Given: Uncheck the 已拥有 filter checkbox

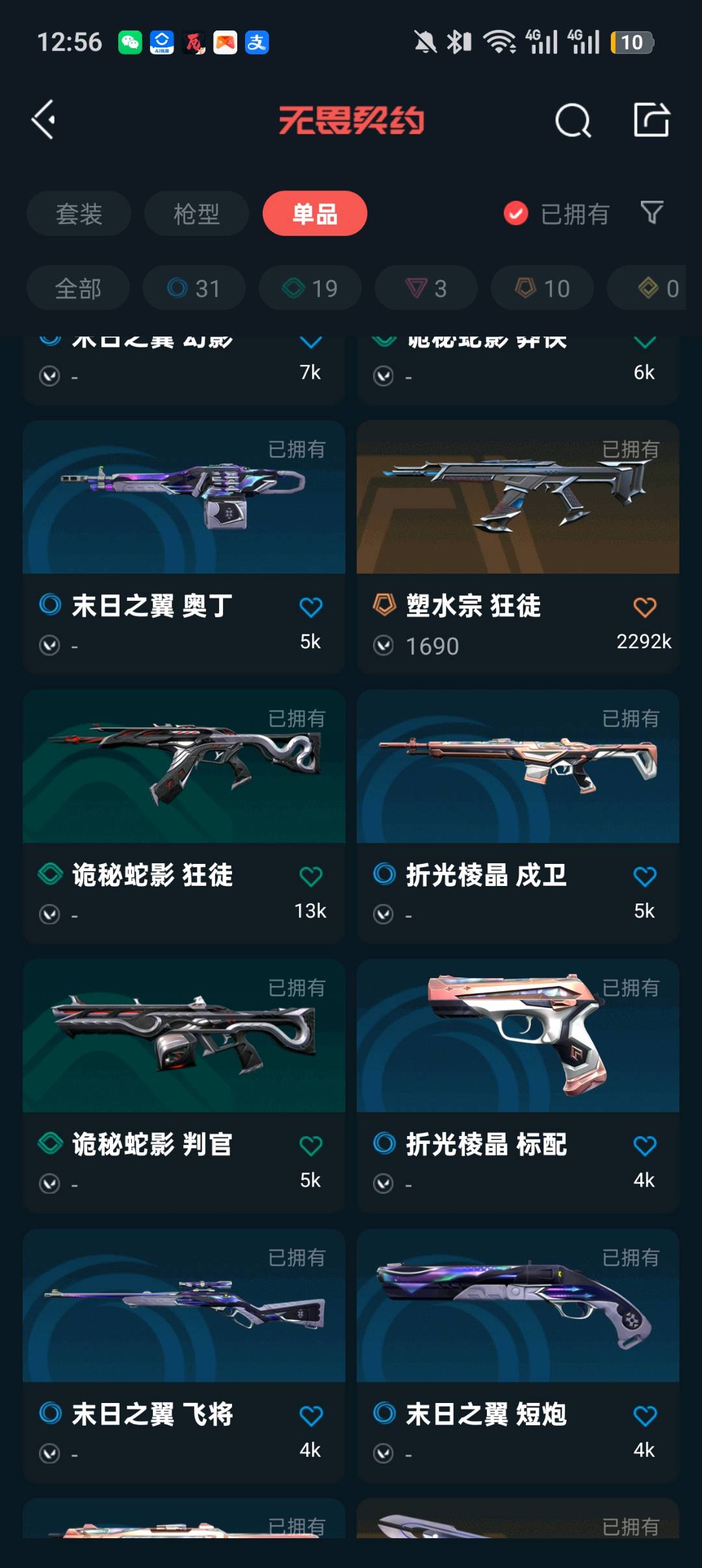Looking at the screenshot, I should [x=516, y=214].
